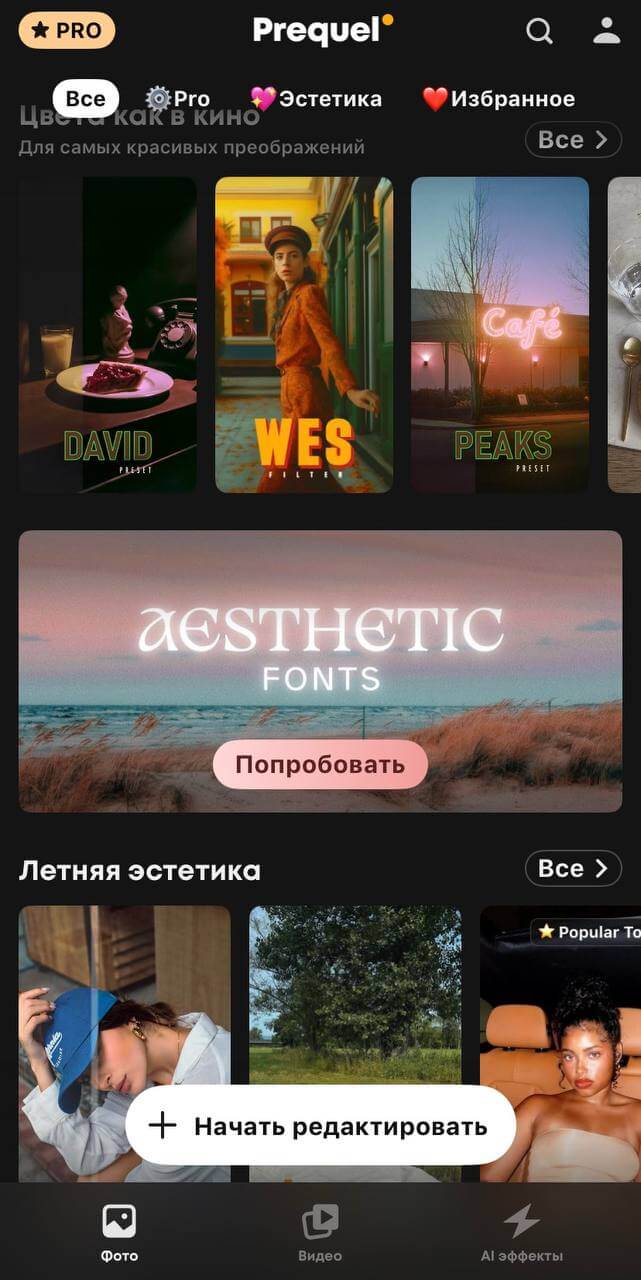Screen dimensions: 641x1280
Task: Select the Все filter chip
Action: [86, 99]
